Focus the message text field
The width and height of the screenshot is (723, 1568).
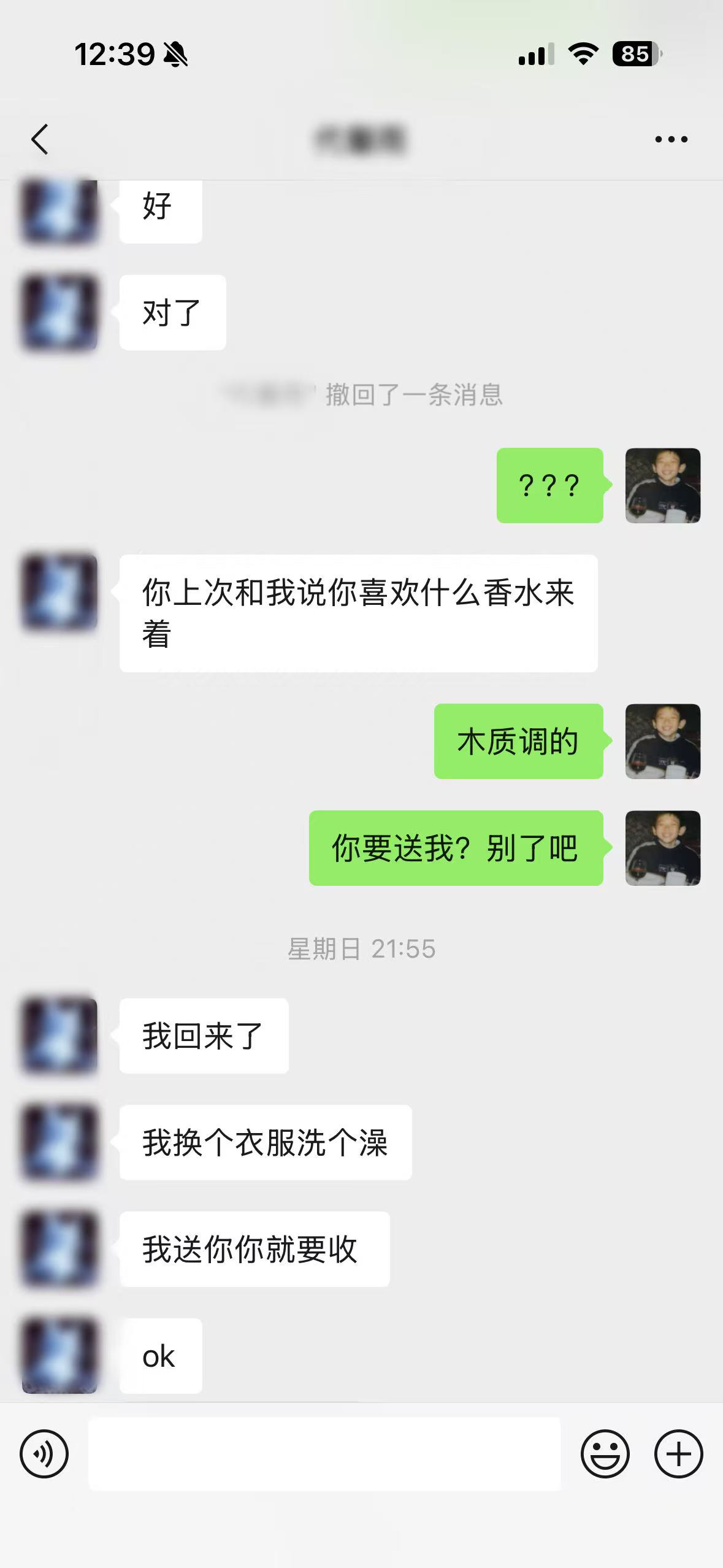pos(324,1454)
